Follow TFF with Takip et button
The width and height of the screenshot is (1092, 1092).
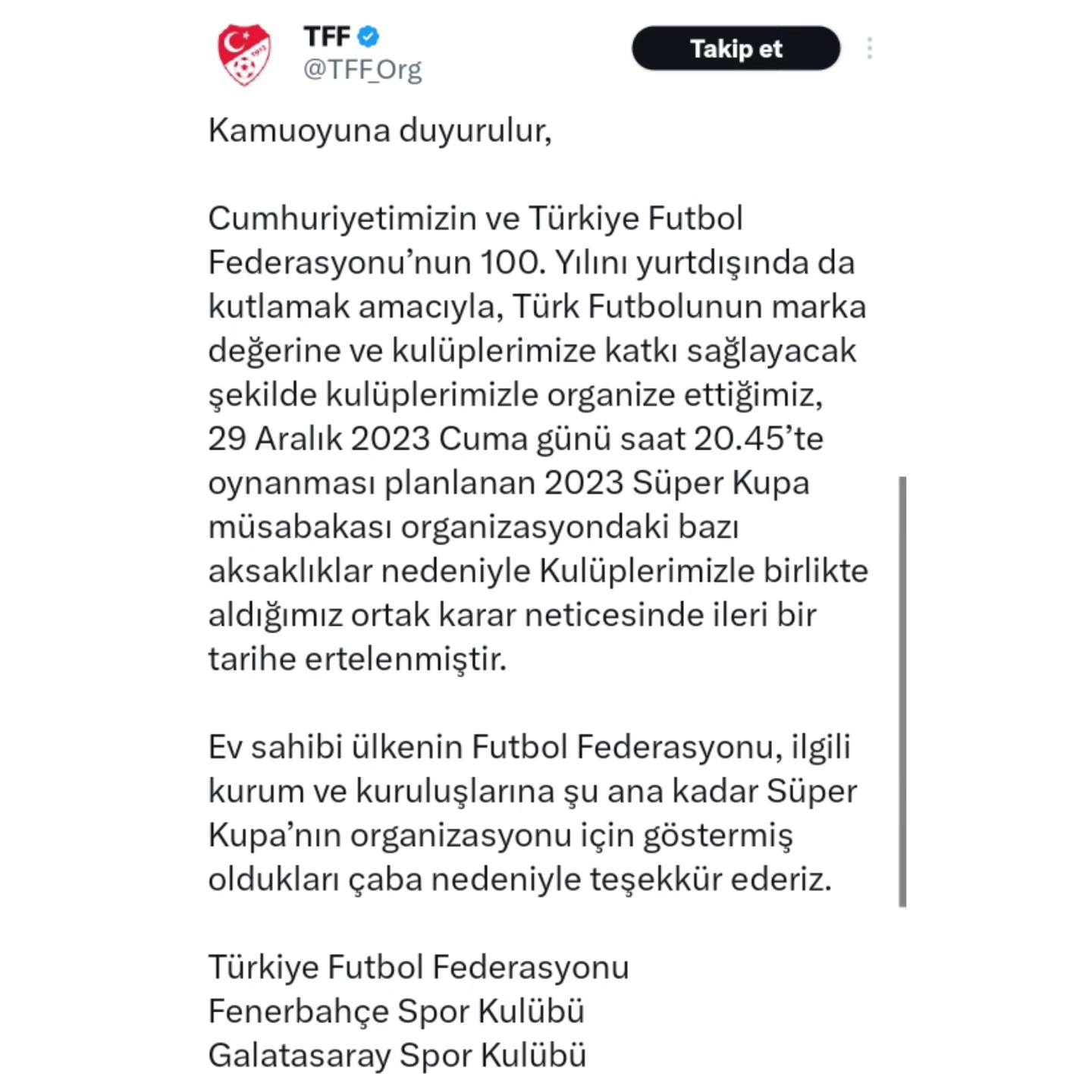click(x=736, y=49)
